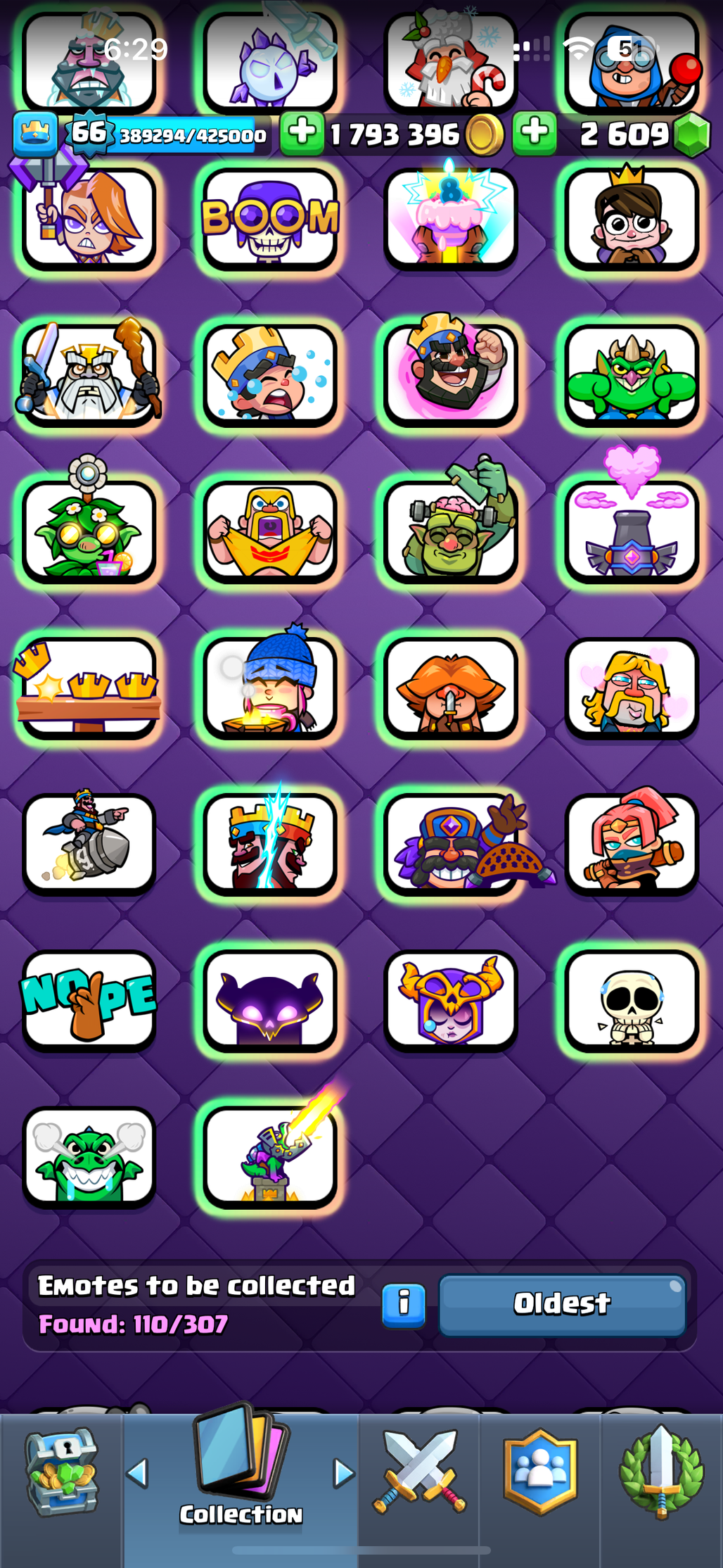
Task: Select the crying king emote
Action: tap(270, 376)
